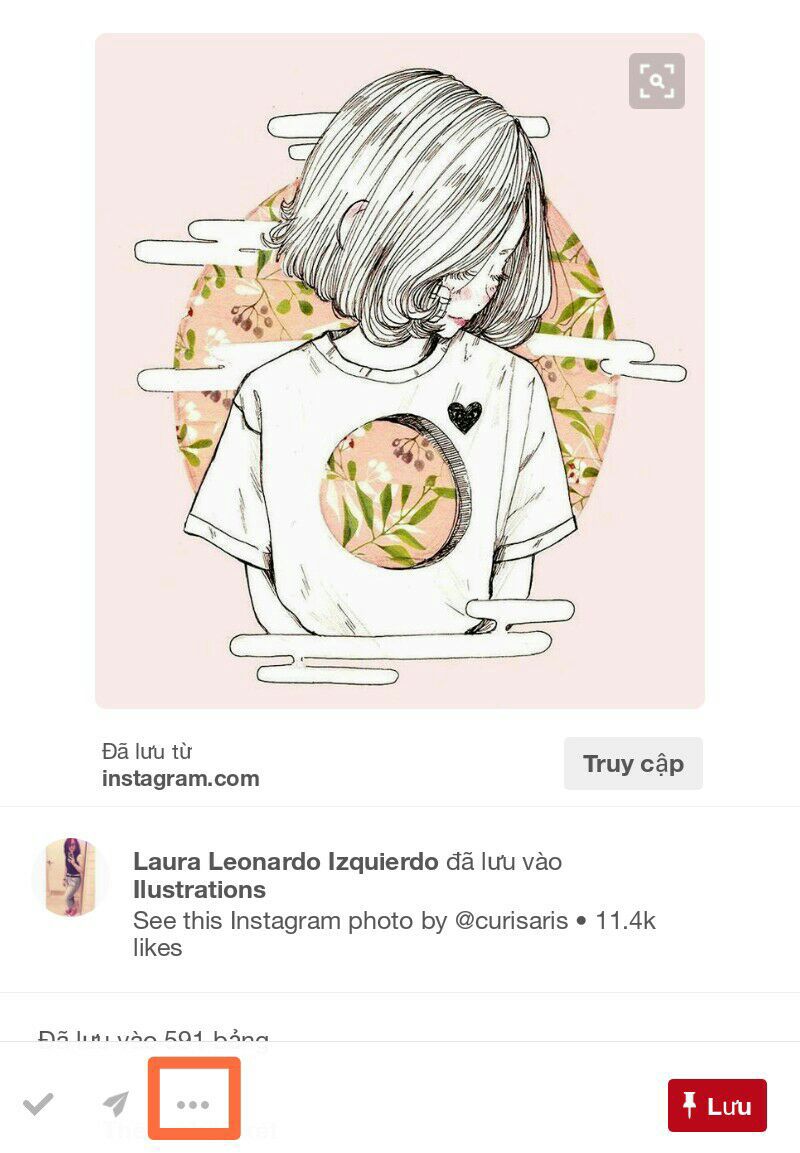Open the visual search icon on the pin
The height and width of the screenshot is (1153, 800).
tap(656, 81)
